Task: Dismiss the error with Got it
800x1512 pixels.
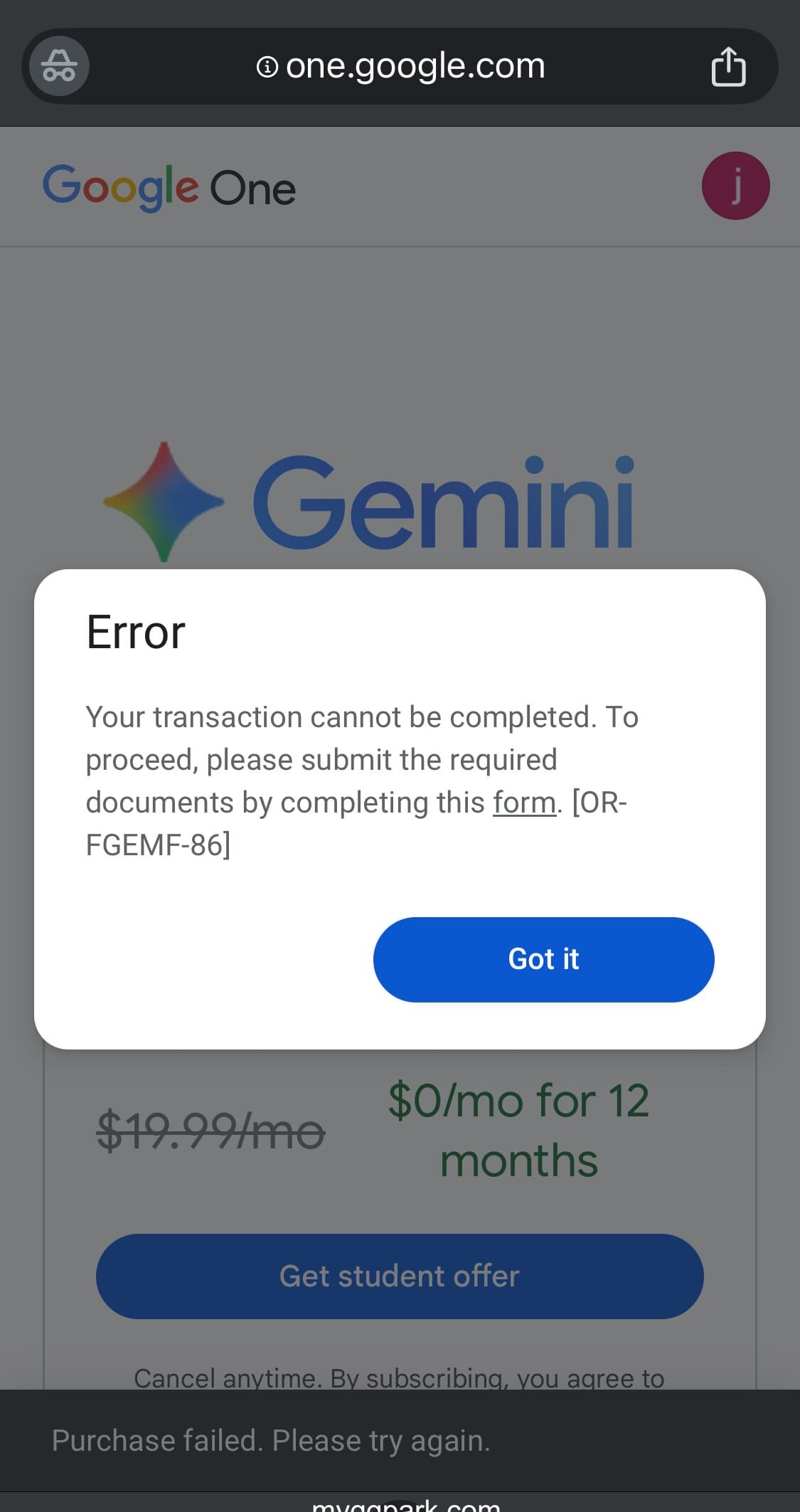Action: (543, 959)
